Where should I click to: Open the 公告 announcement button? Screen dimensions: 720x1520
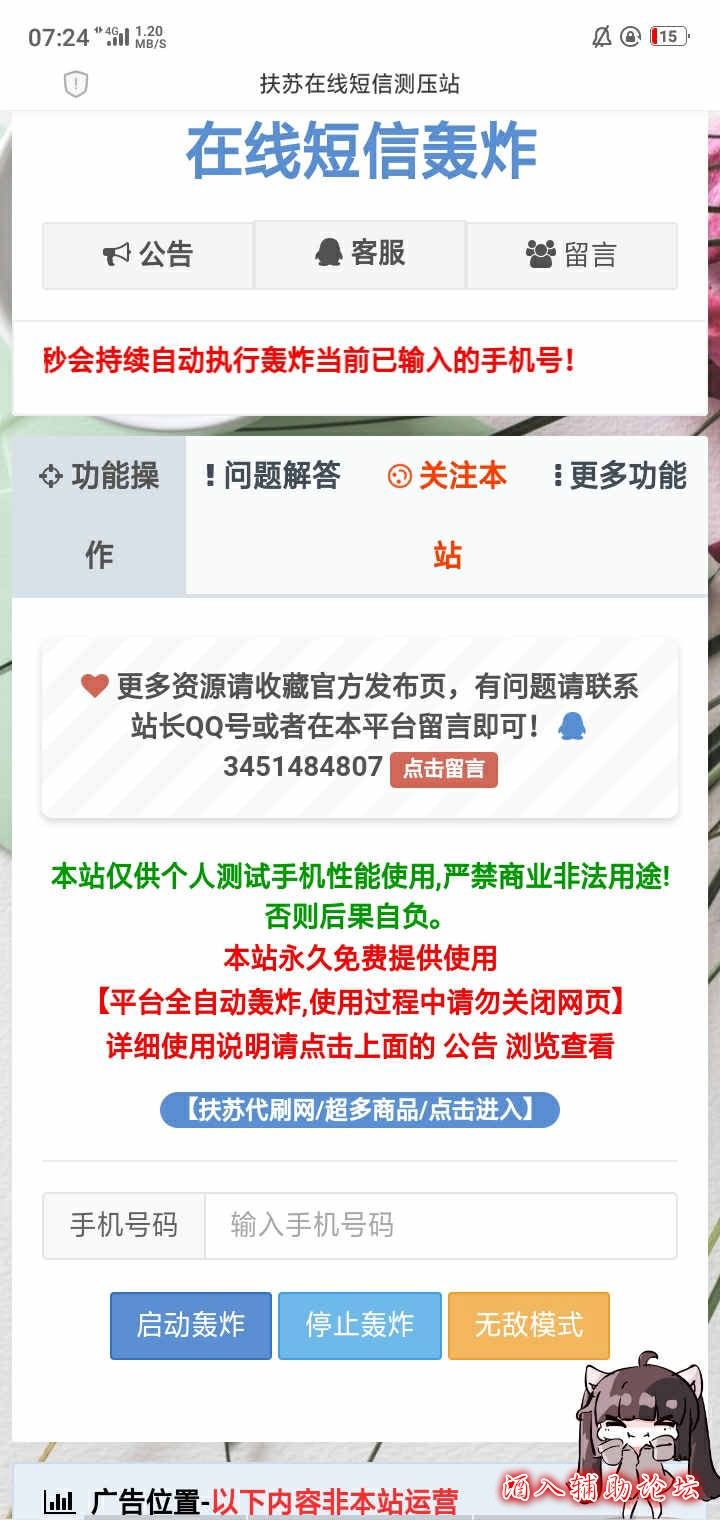pyautogui.click(x=148, y=255)
